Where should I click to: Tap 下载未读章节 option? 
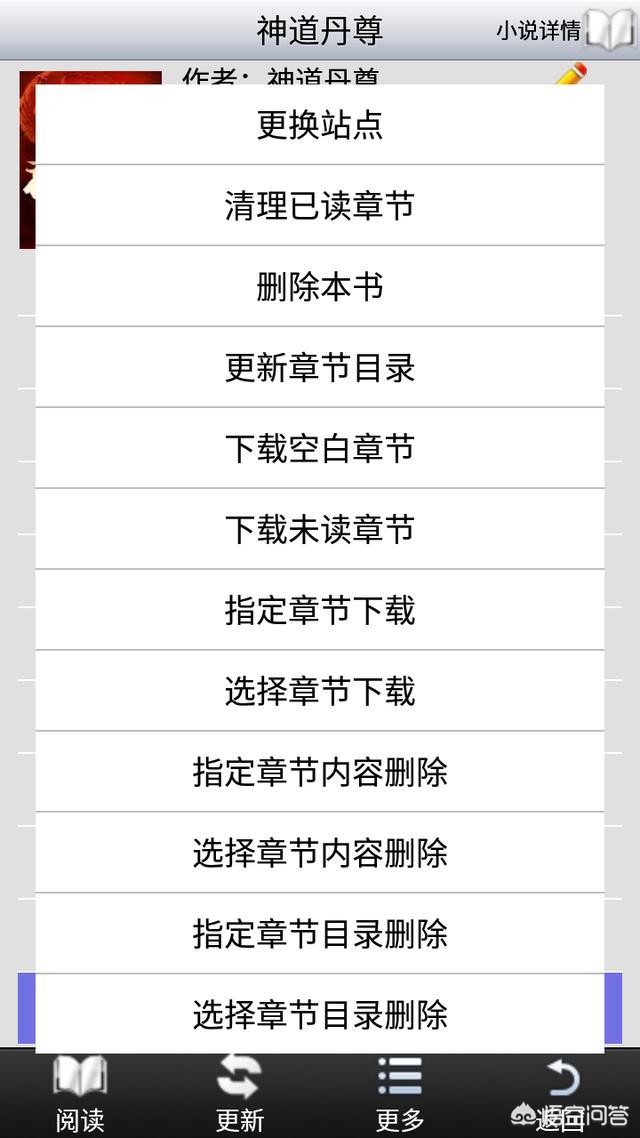click(320, 530)
